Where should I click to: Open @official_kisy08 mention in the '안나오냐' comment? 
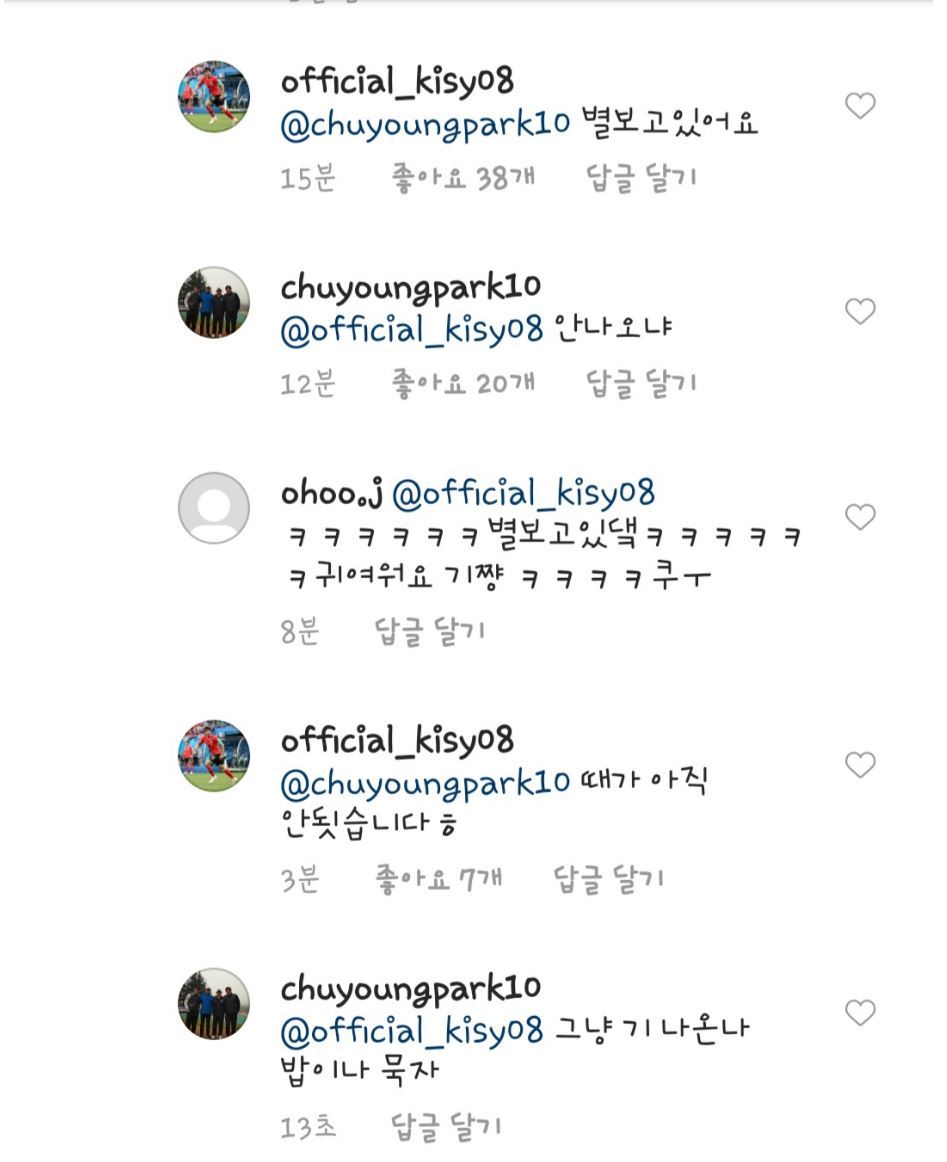click(411, 329)
